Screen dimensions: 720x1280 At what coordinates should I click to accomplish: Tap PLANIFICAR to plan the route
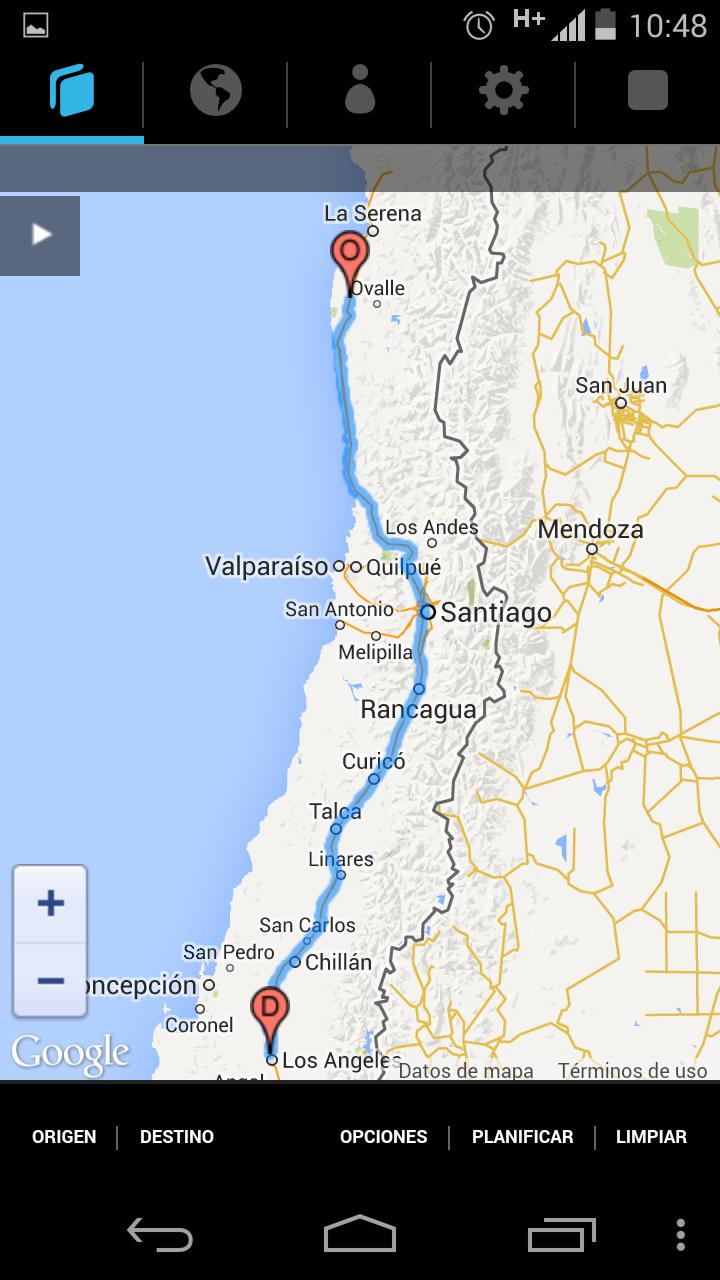pyautogui.click(x=522, y=1137)
